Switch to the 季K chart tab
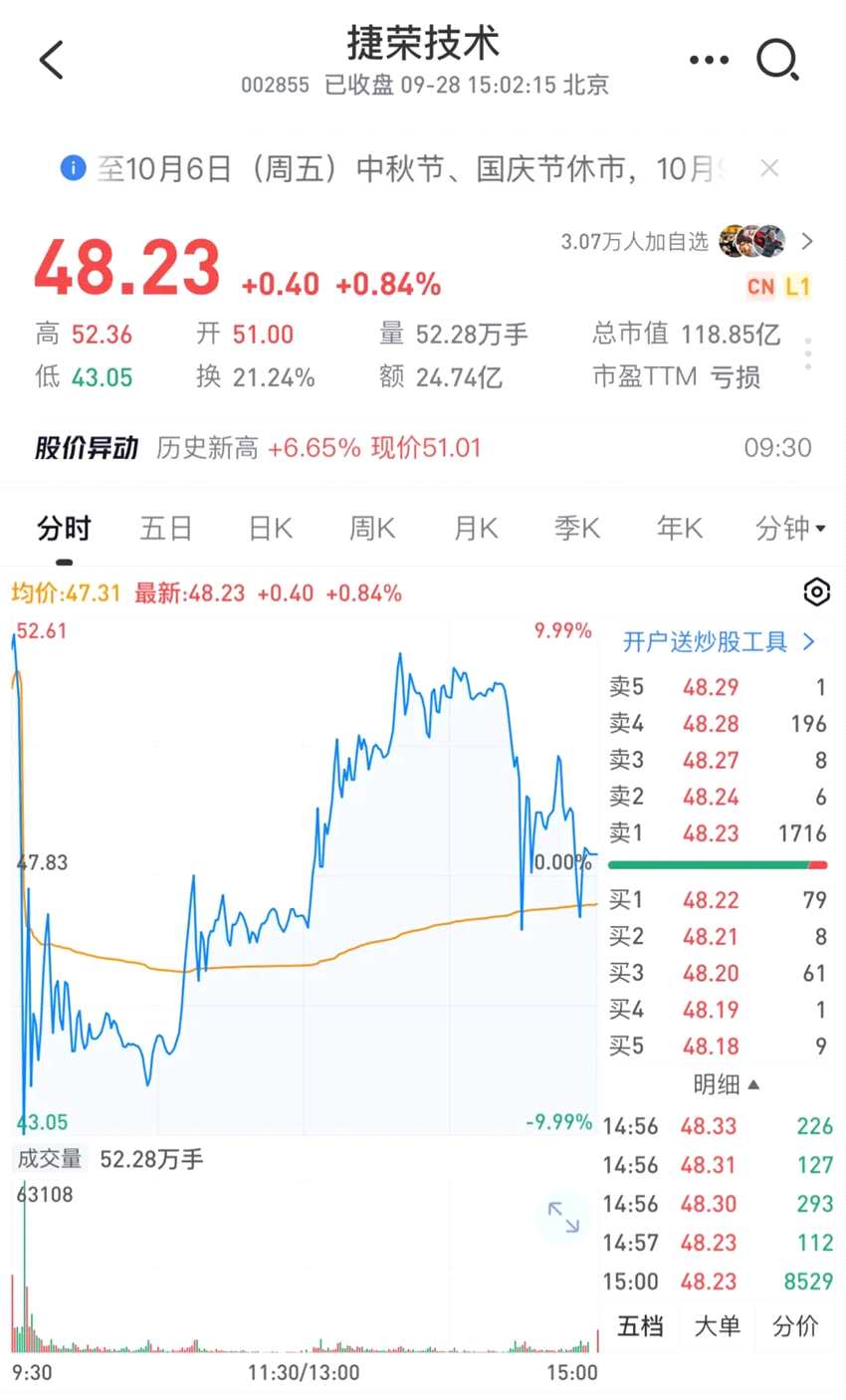846x1400 pixels. [577, 528]
